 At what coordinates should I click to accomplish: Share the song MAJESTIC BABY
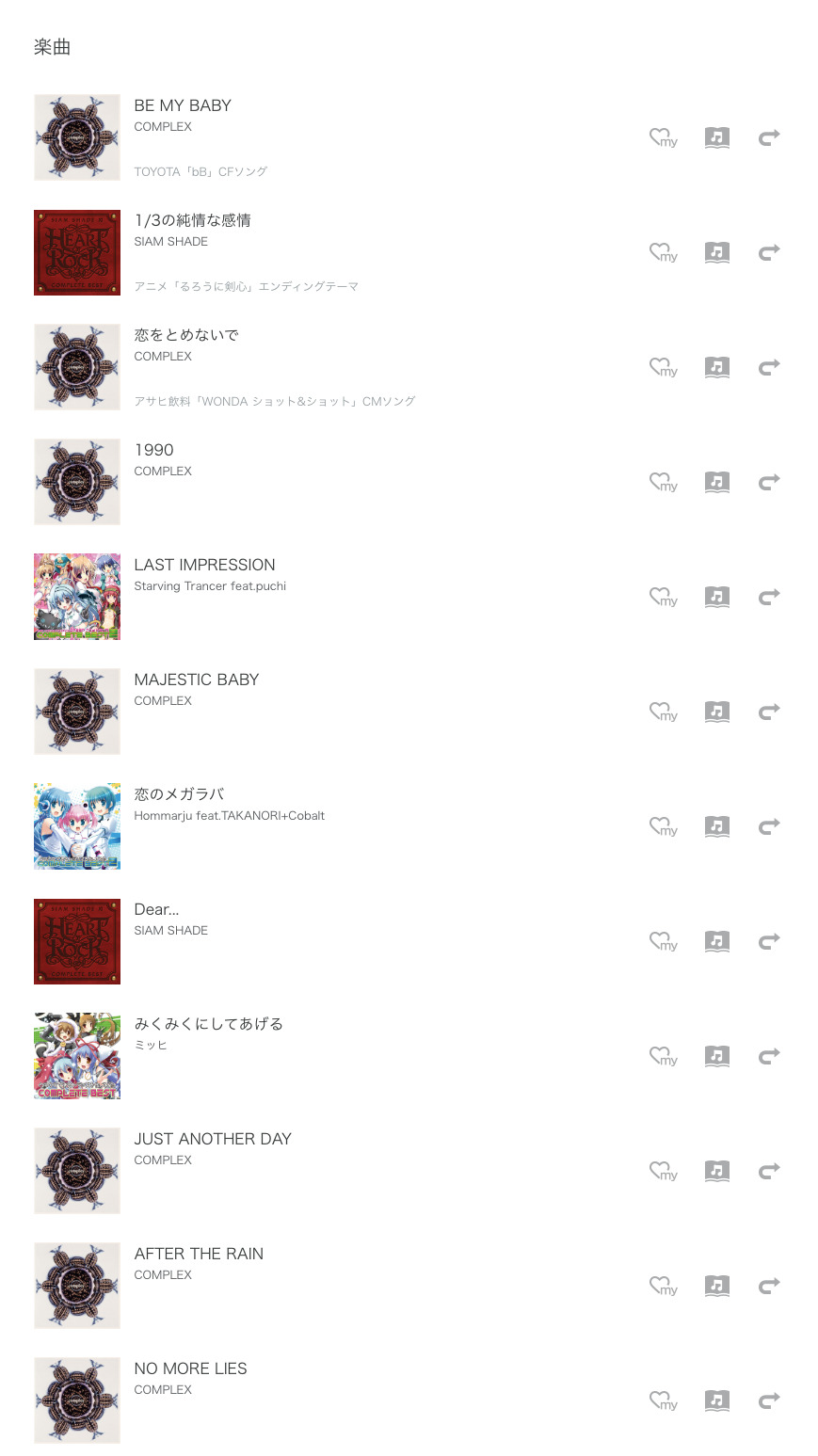point(769,712)
